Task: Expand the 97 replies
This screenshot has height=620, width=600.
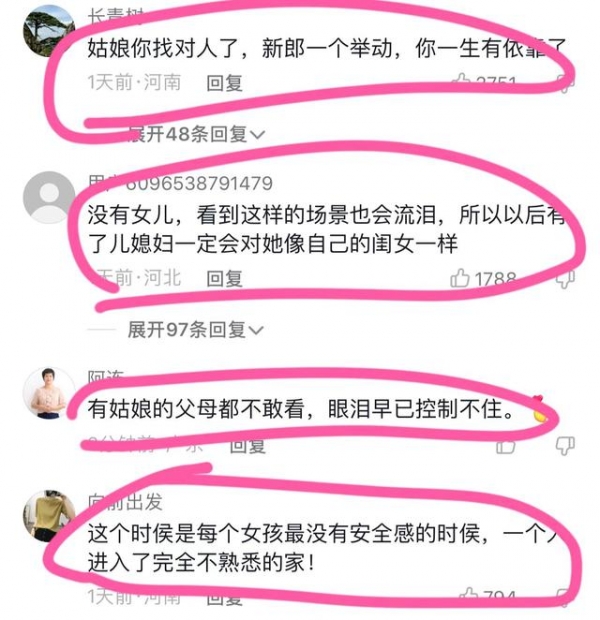Action: (x=196, y=329)
